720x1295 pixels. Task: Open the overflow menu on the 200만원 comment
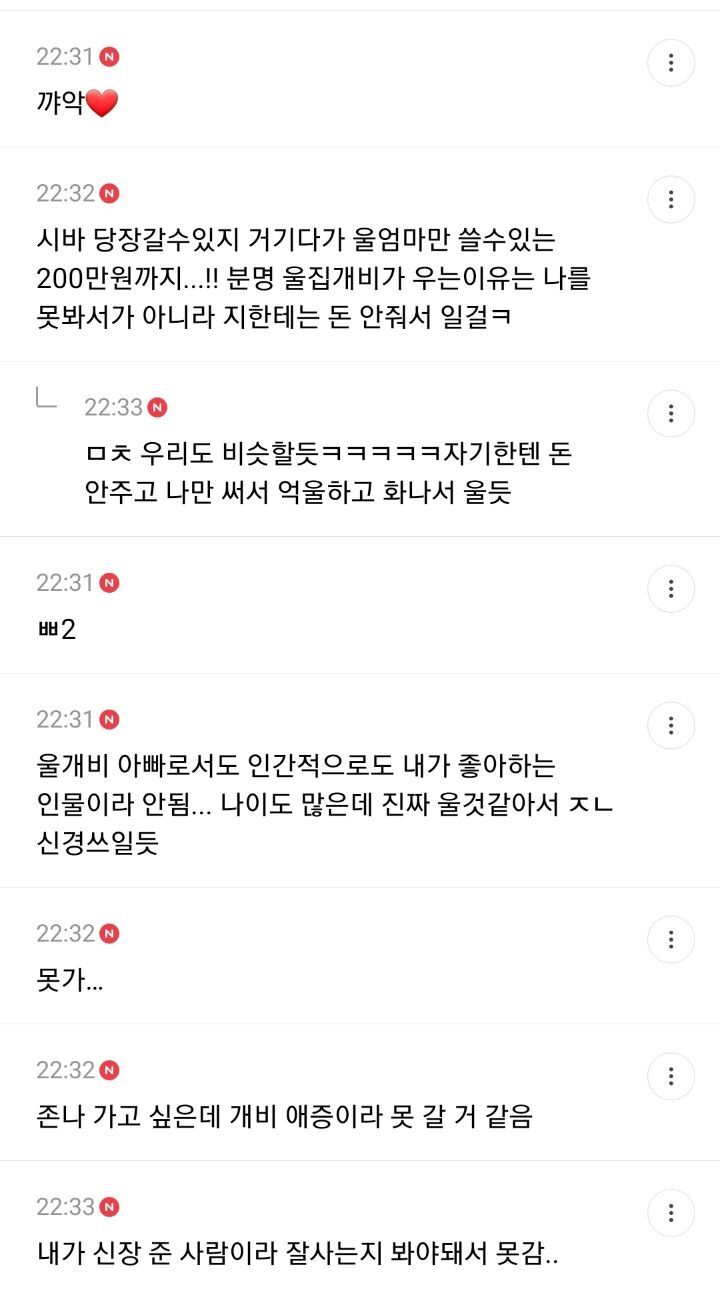point(671,199)
